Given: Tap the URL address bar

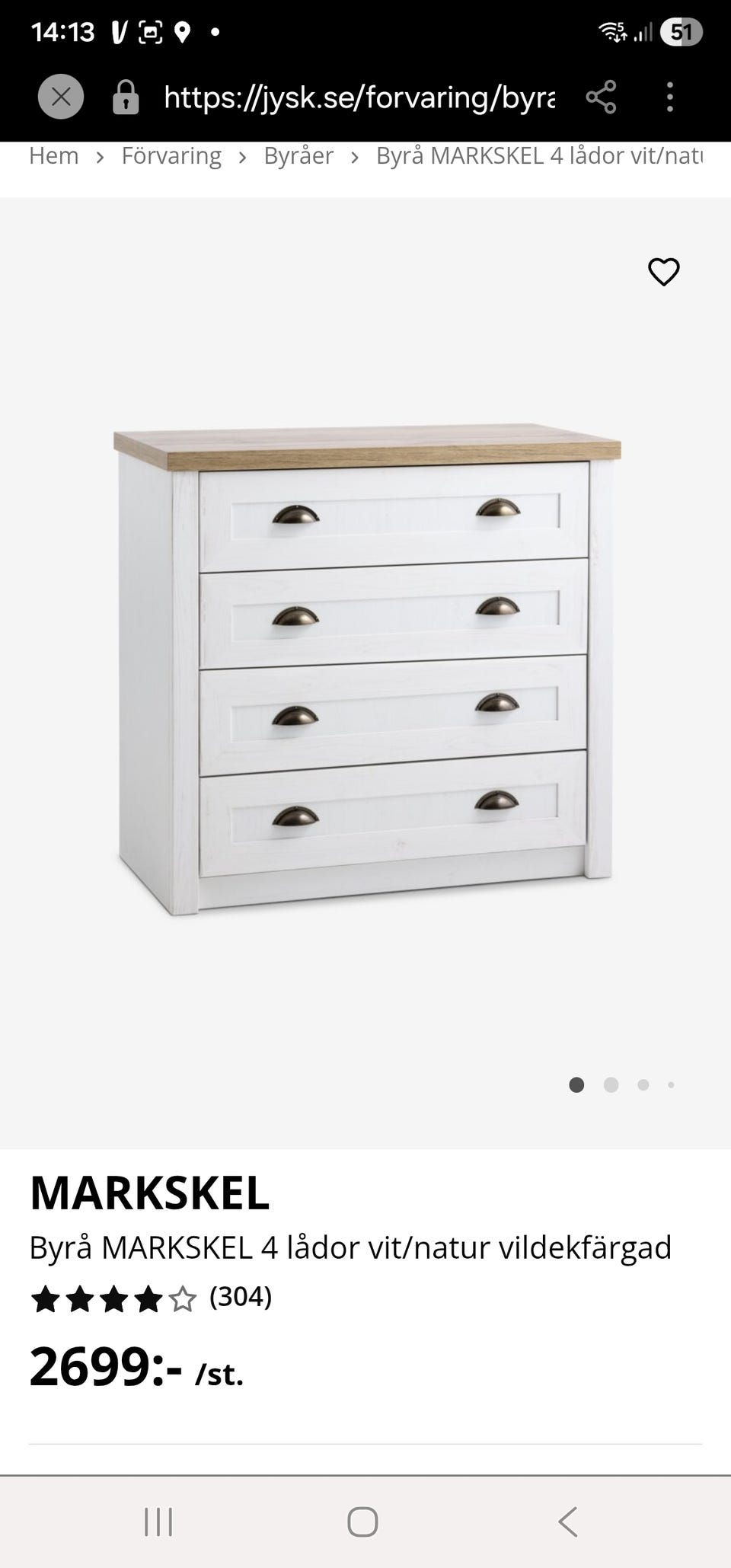Looking at the screenshot, I should (358, 97).
